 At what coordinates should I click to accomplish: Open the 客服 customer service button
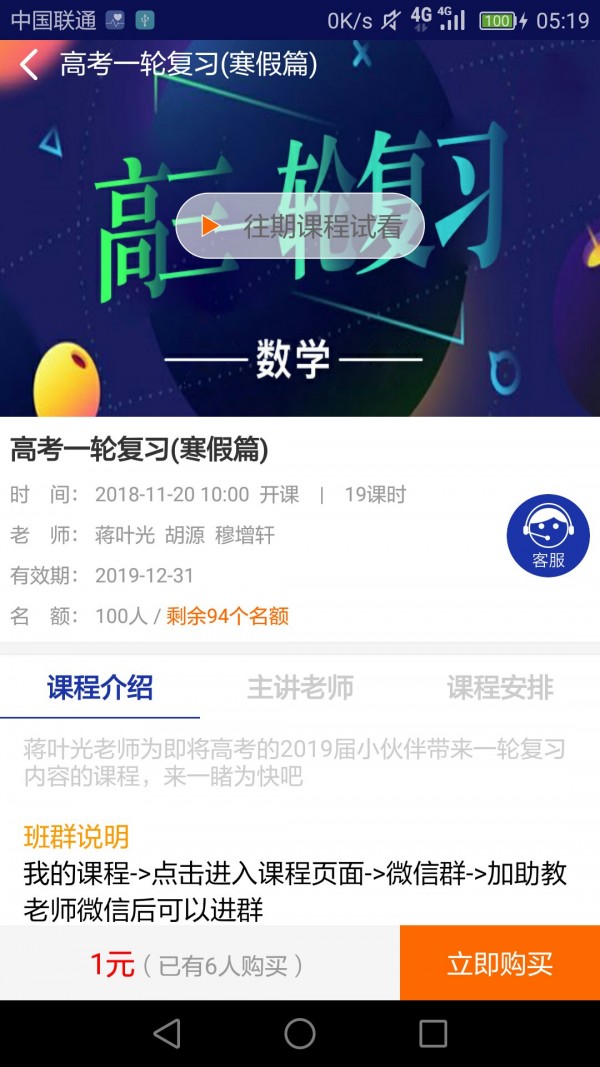(548, 536)
